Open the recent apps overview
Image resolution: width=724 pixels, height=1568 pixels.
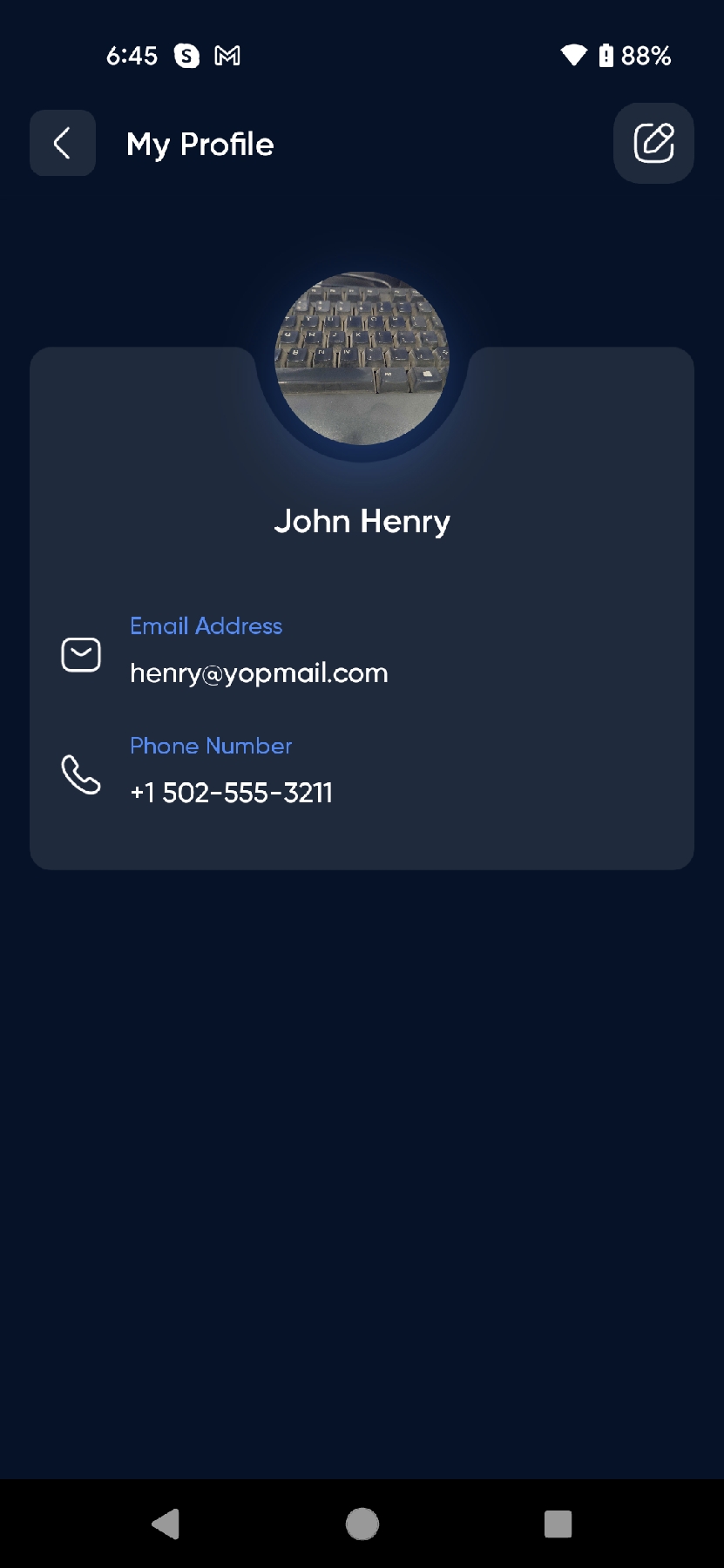558,1524
